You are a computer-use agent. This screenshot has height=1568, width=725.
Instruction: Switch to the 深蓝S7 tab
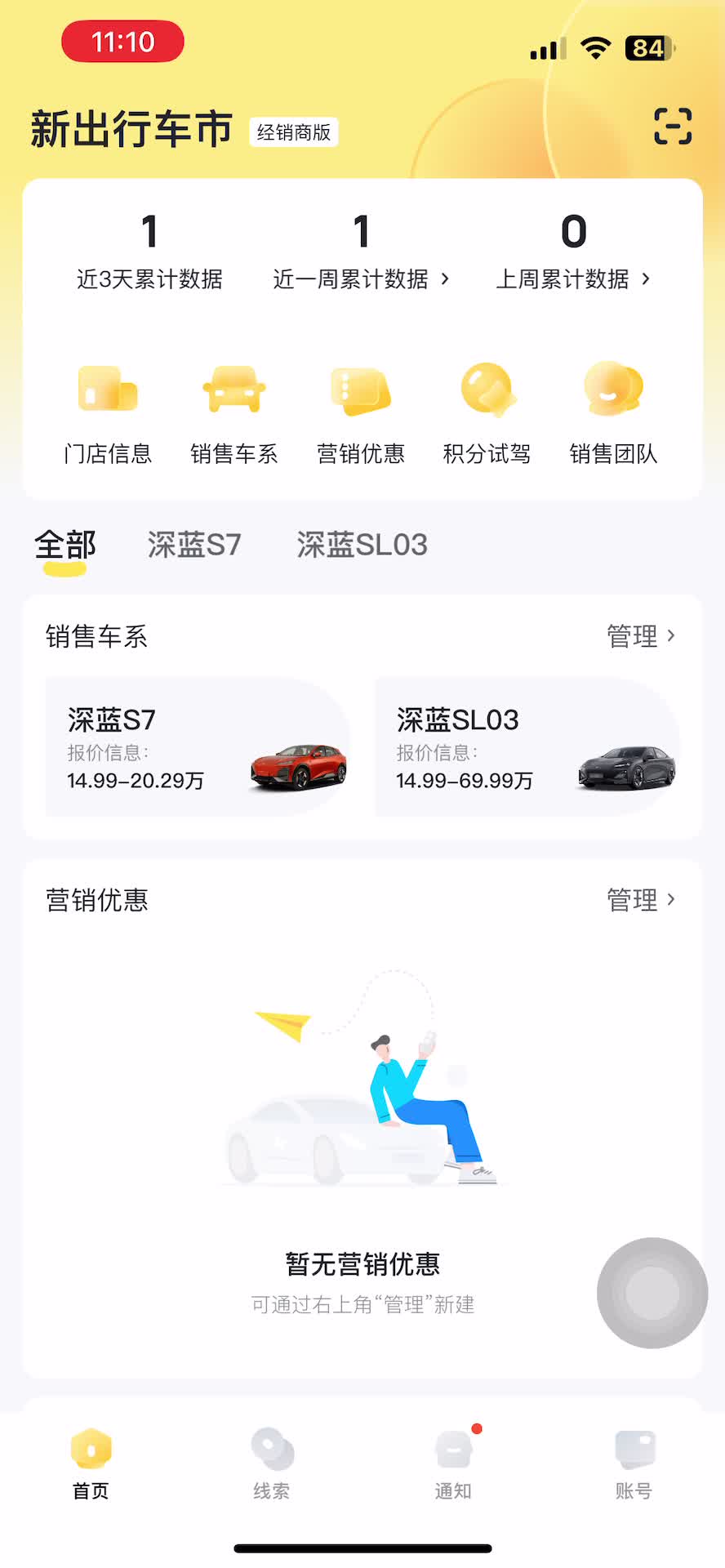point(194,545)
